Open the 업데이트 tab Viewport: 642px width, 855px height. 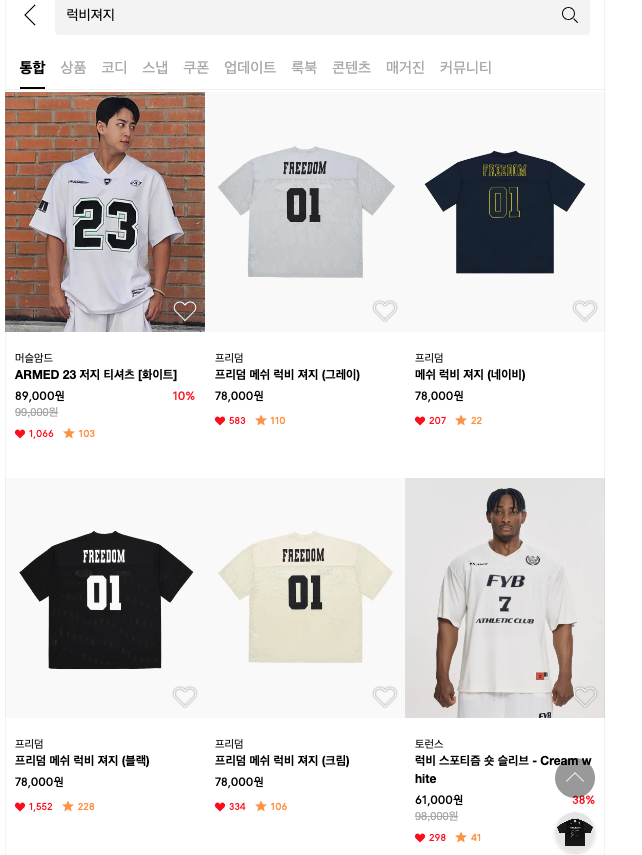pos(250,68)
